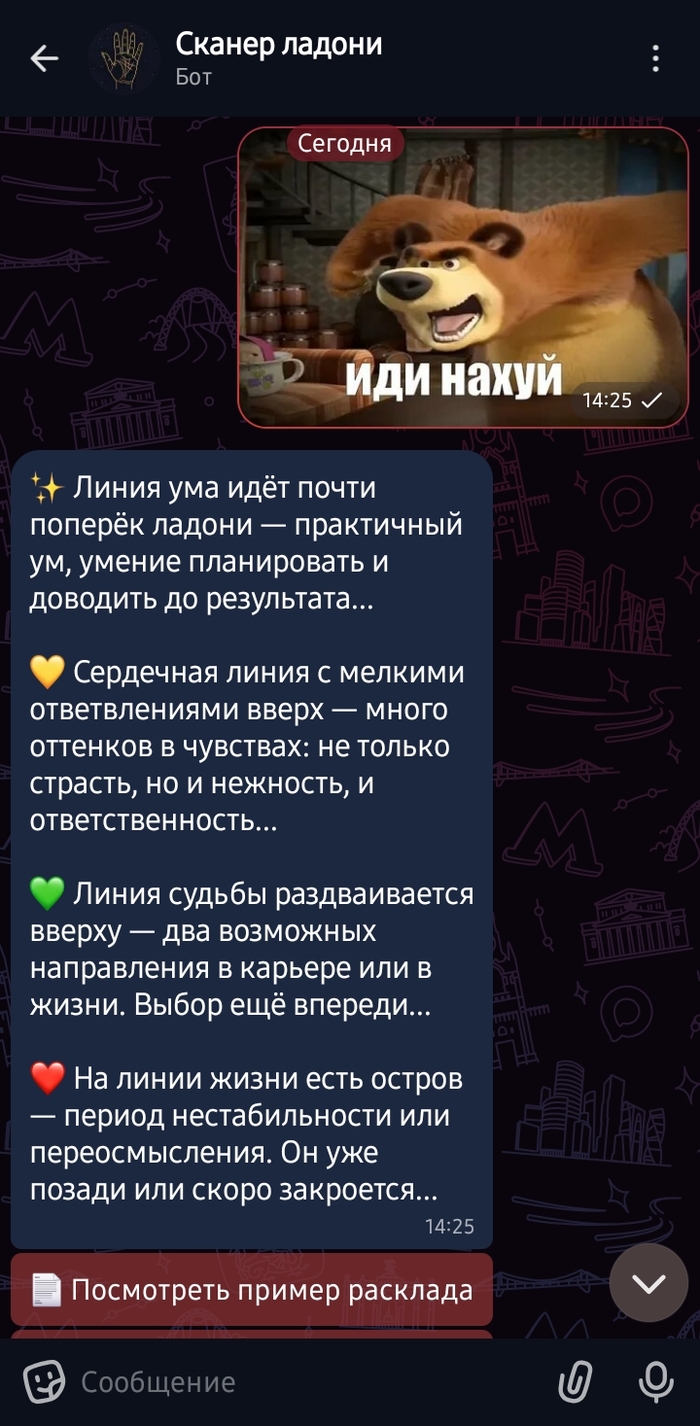Attach a file with the paperclip
700x1426 pixels.
click(574, 1382)
